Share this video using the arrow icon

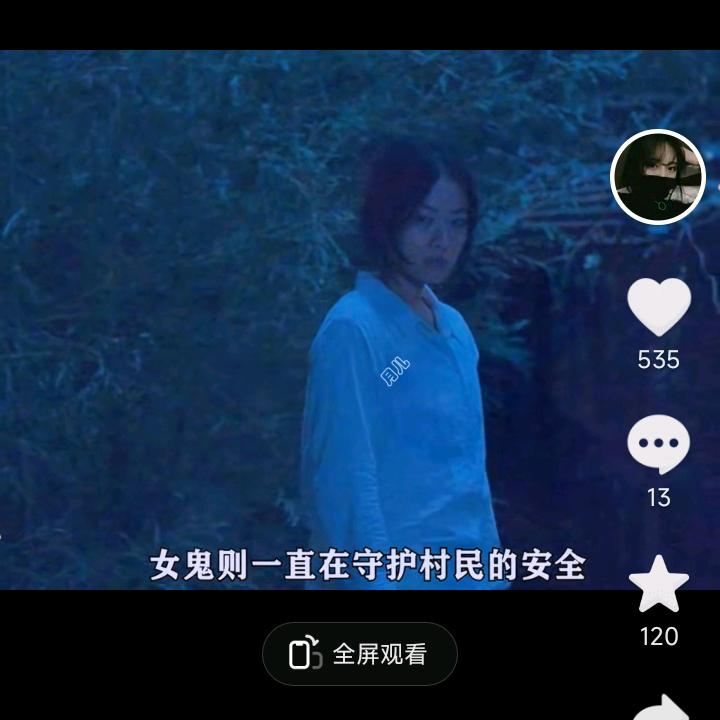[662, 708]
